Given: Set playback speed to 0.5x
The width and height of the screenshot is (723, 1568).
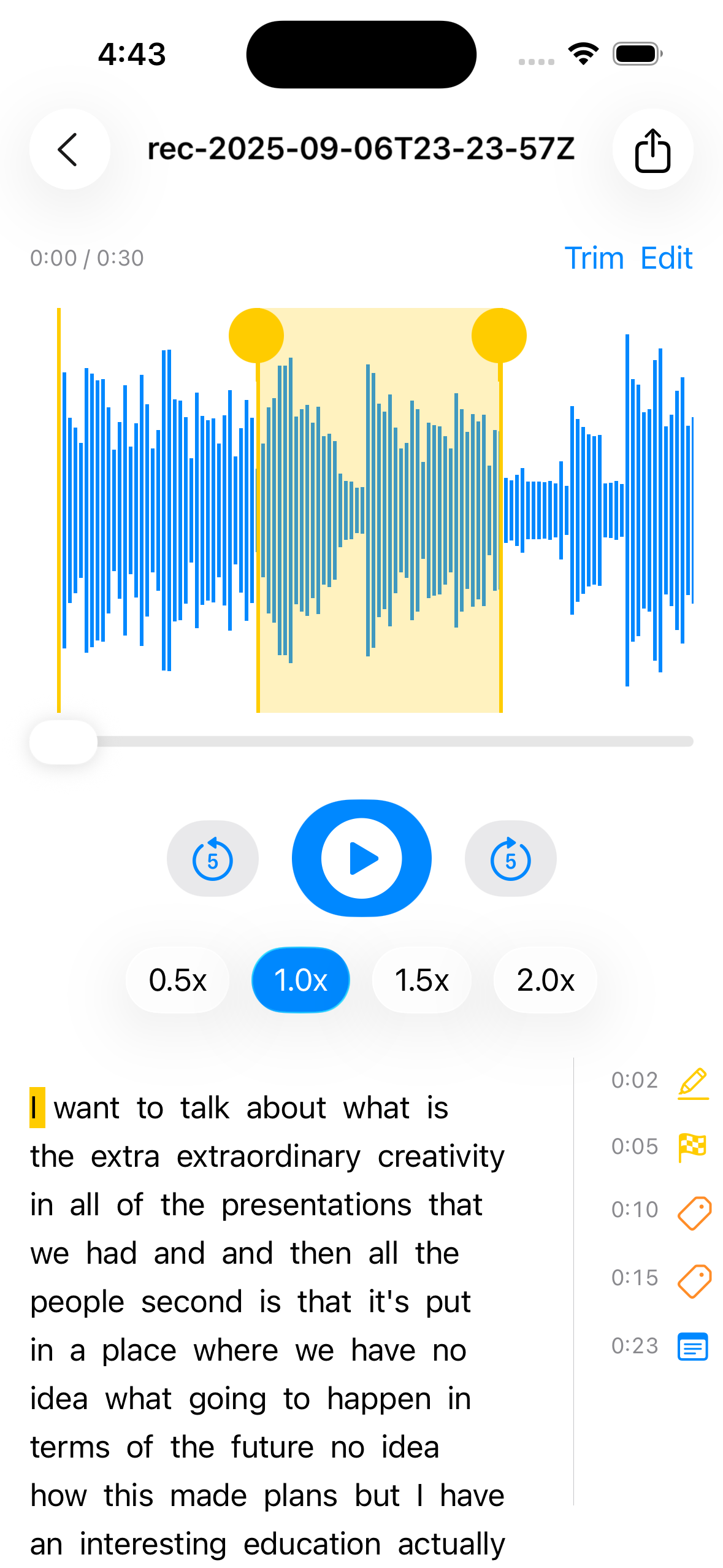Looking at the screenshot, I should [178, 980].
